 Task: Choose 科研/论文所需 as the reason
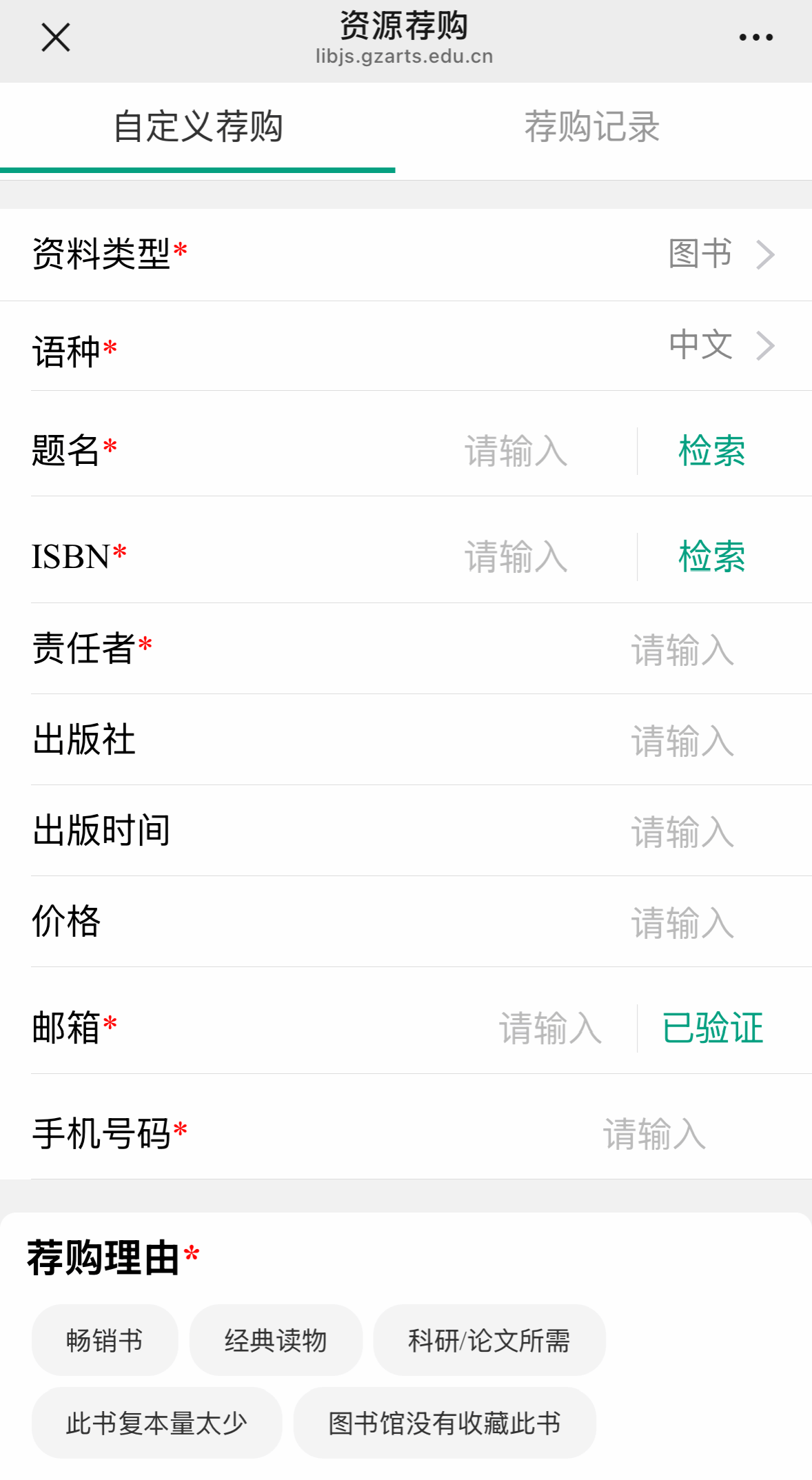489,1340
